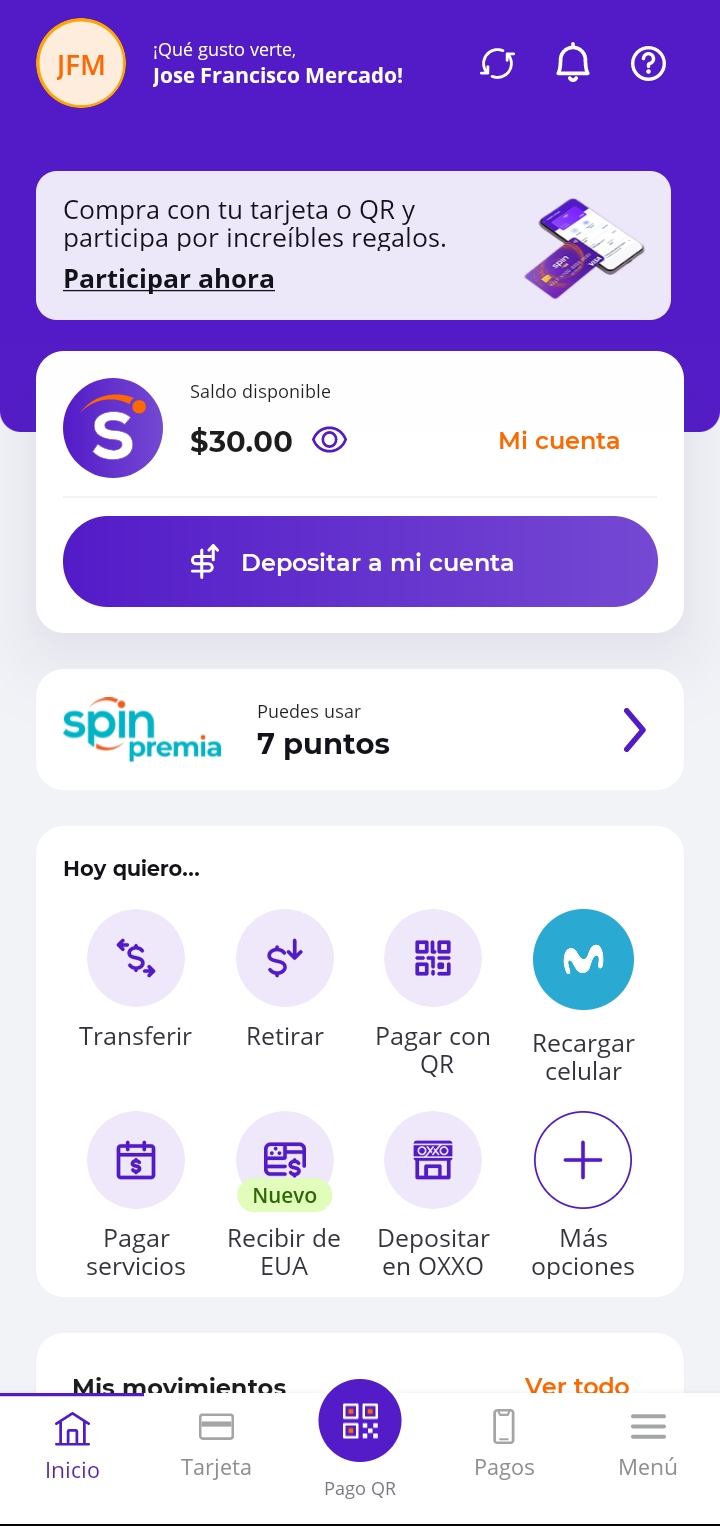The height and width of the screenshot is (1526, 720).
Task: Show Más opciones
Action: tap(583, 1161)
